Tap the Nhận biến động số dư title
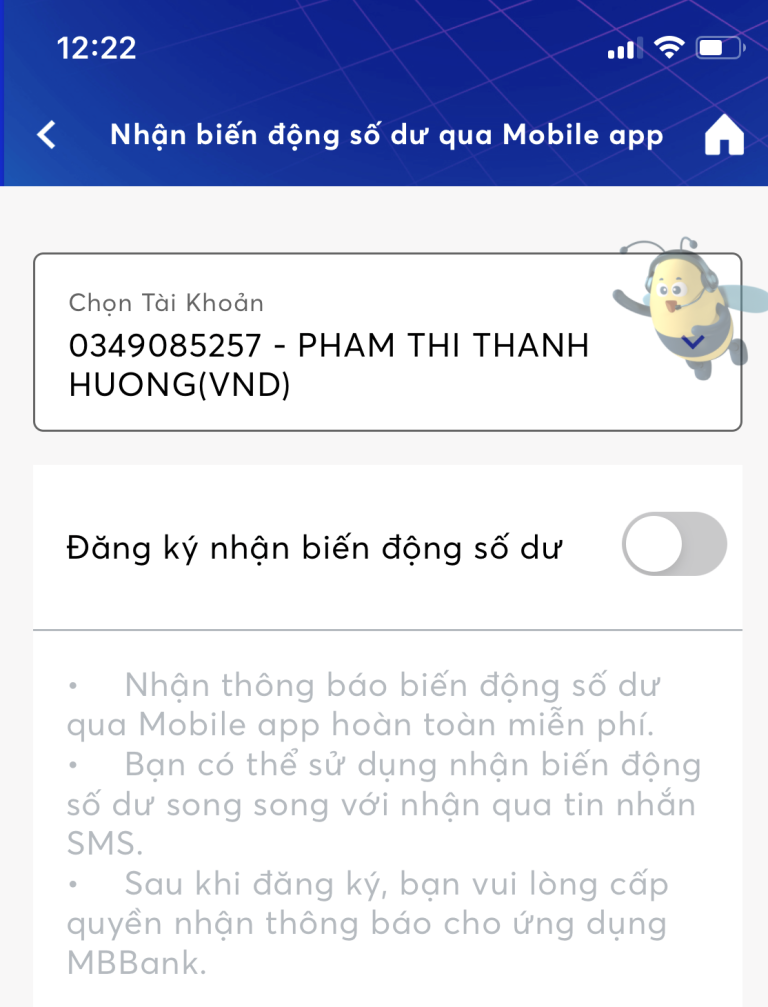Viewport: 768px width, 1007px height. point(385,134)
